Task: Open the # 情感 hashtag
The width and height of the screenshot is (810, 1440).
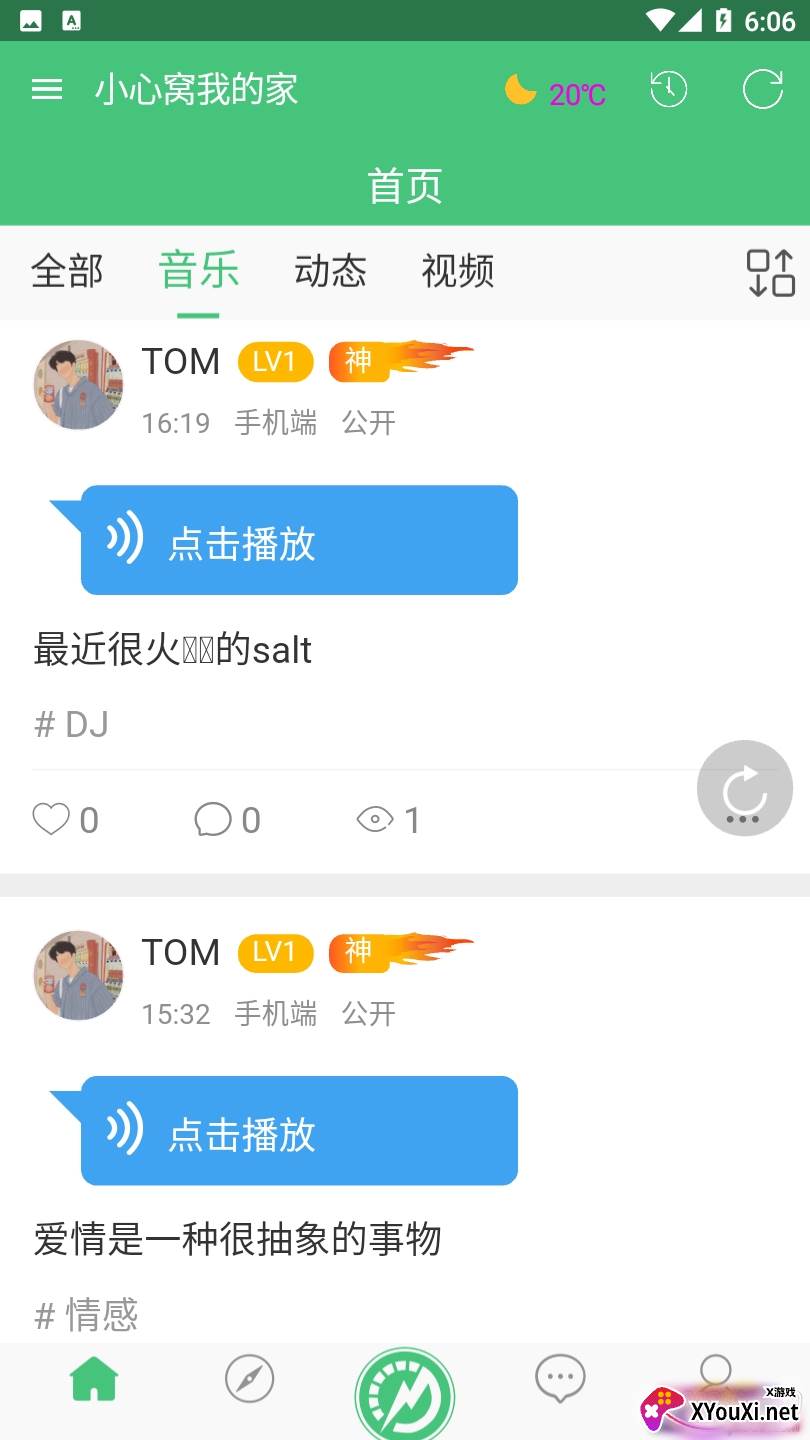Action: [x=86, y=1314]
